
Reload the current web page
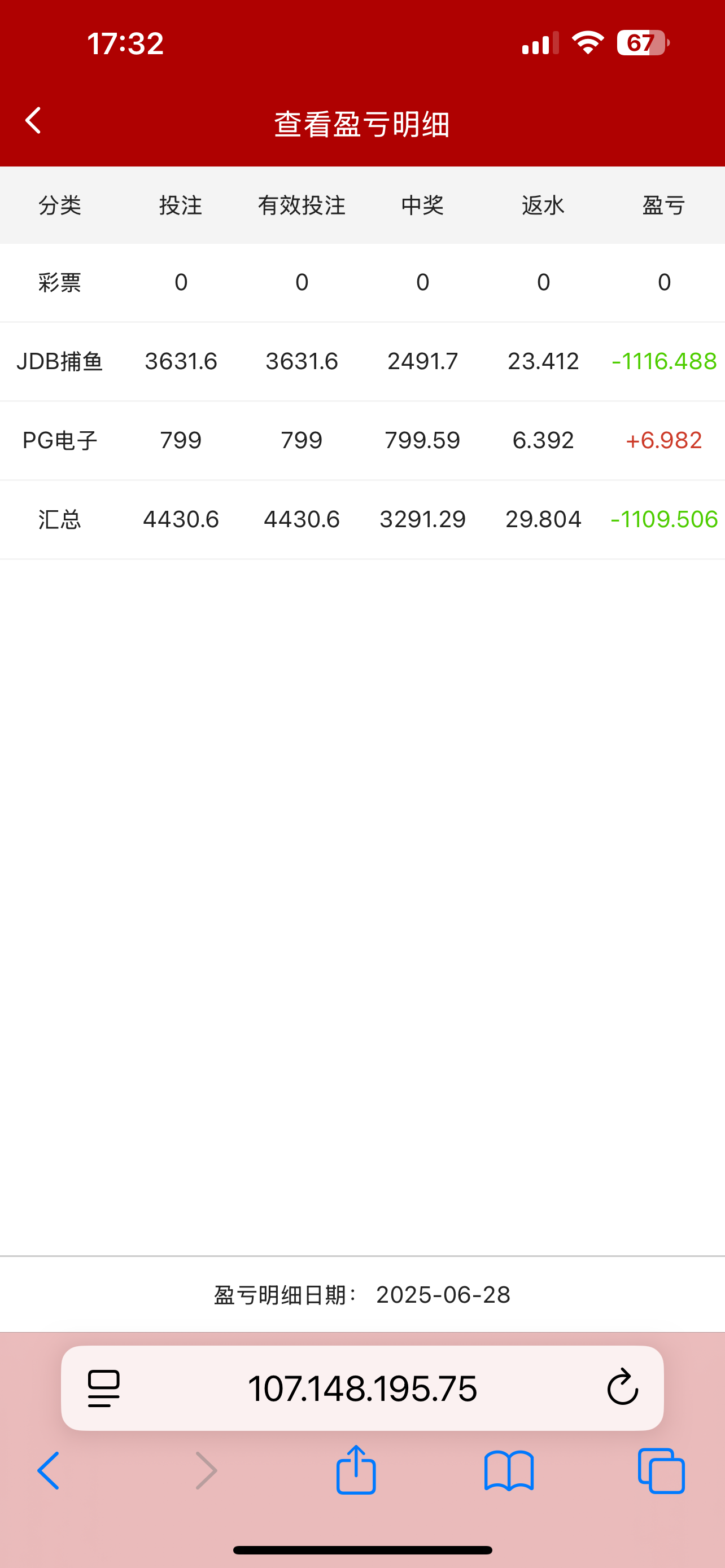click(622, 1389)
